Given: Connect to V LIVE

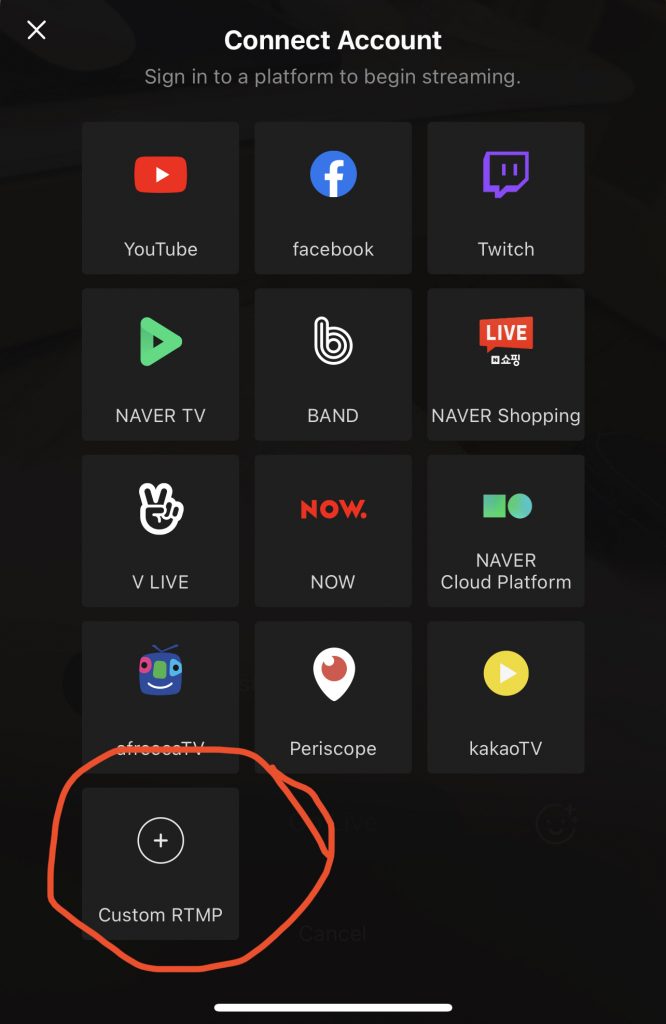Looking at the screenshot, I should point(160,530).
